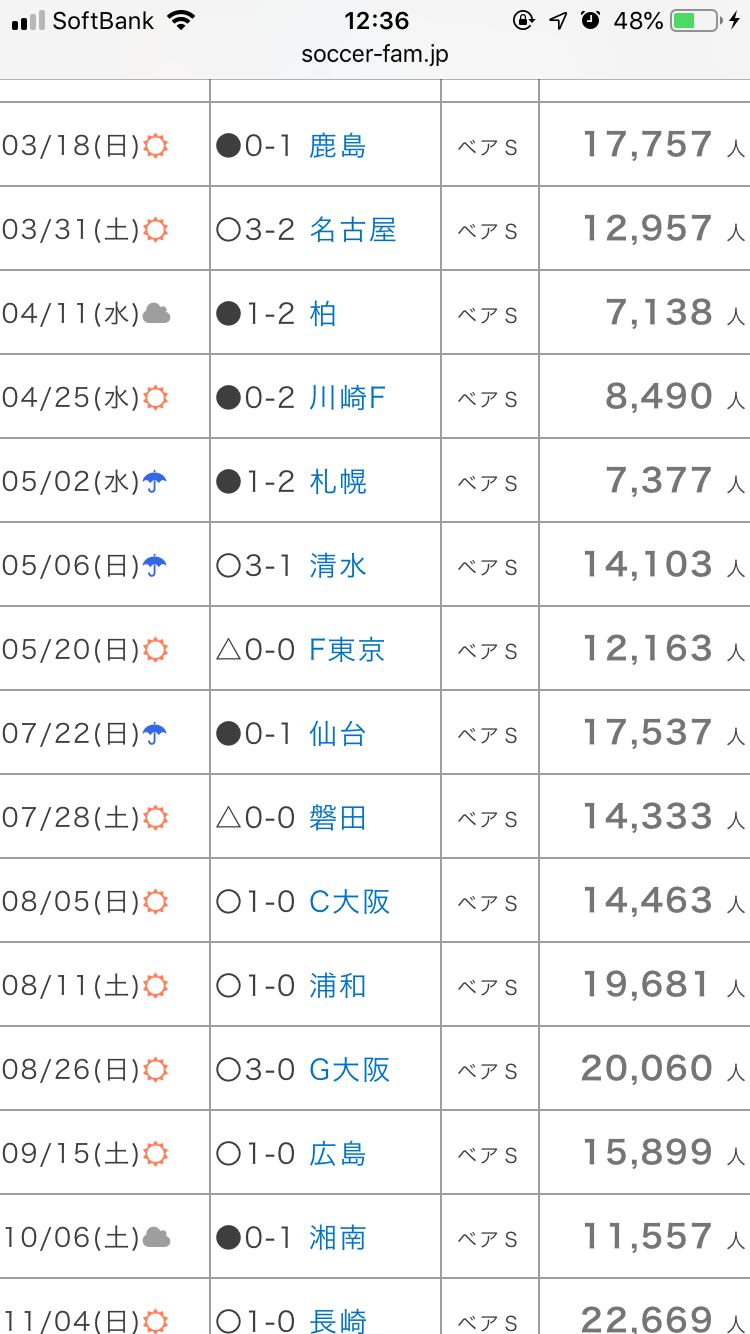750x1334 pixels.
Task: Open the 仙台 link
Action: (x=338, y=734)
